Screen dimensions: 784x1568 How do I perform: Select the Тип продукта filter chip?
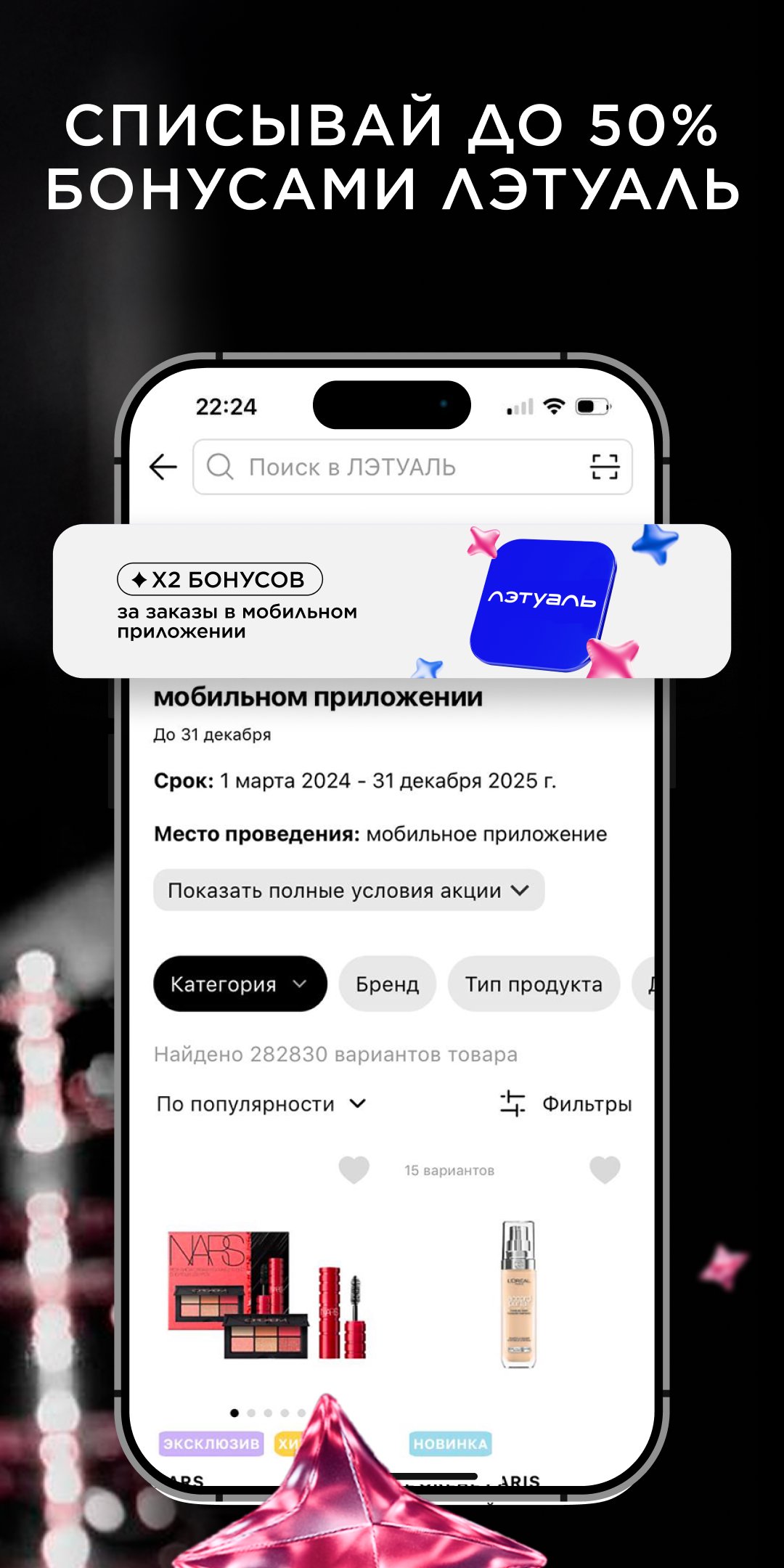533,984
